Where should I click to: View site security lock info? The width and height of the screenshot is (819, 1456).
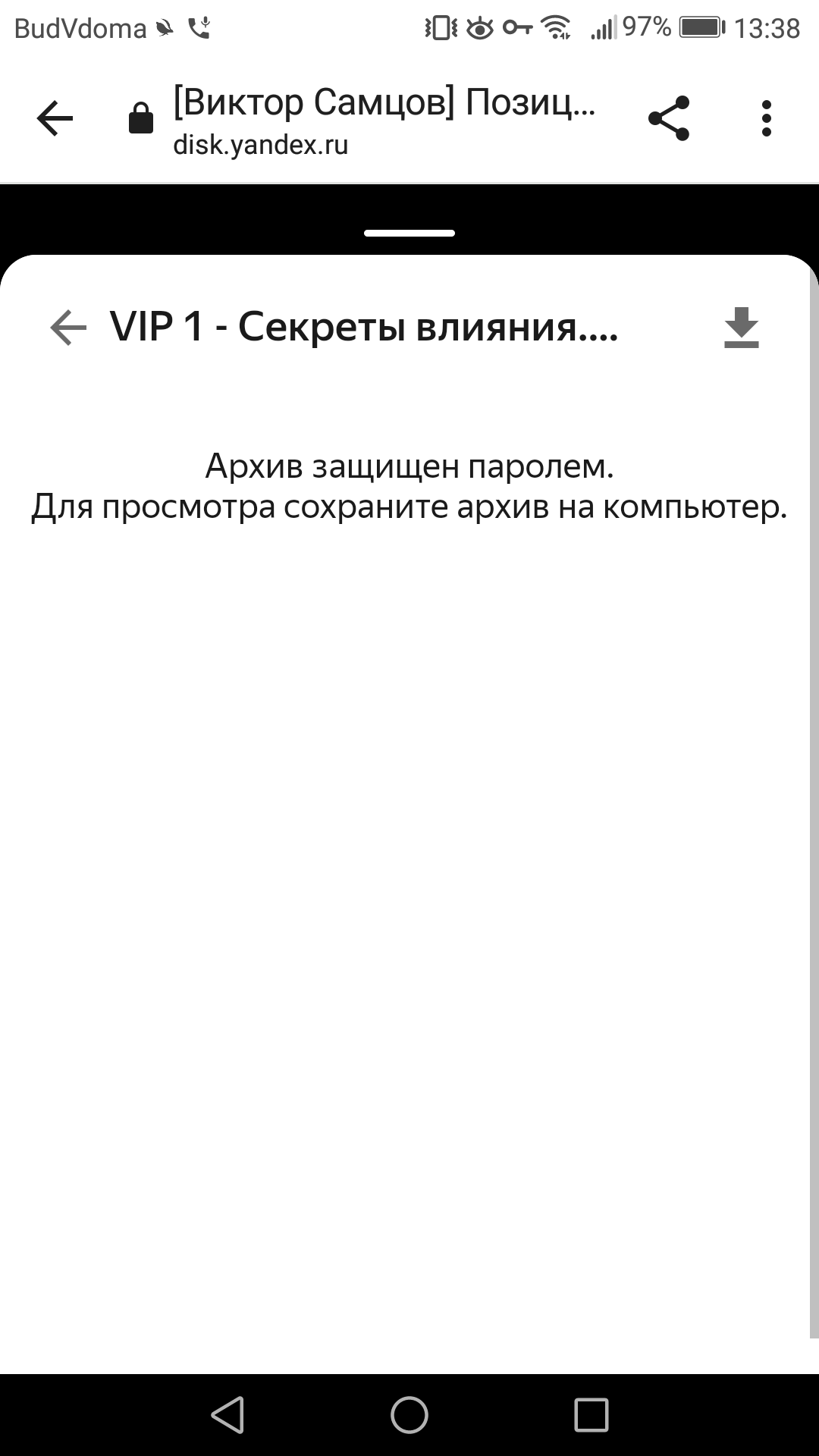141,119
